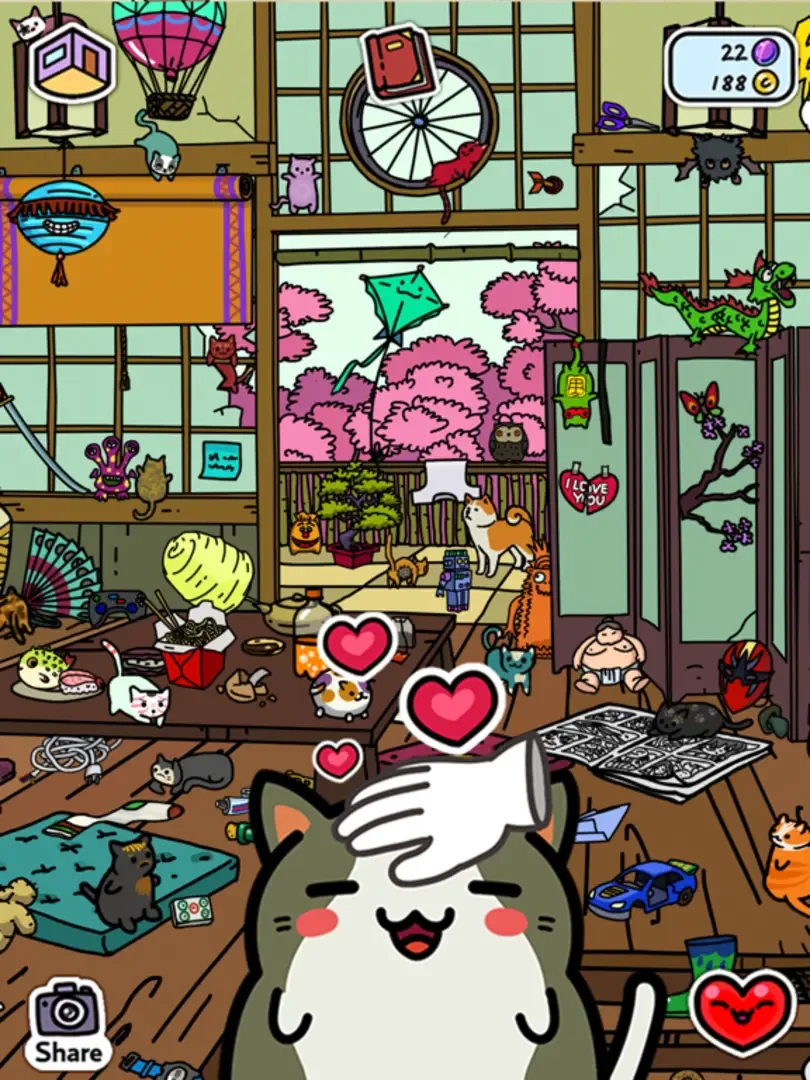Open the red book journal

pos(400,62)
